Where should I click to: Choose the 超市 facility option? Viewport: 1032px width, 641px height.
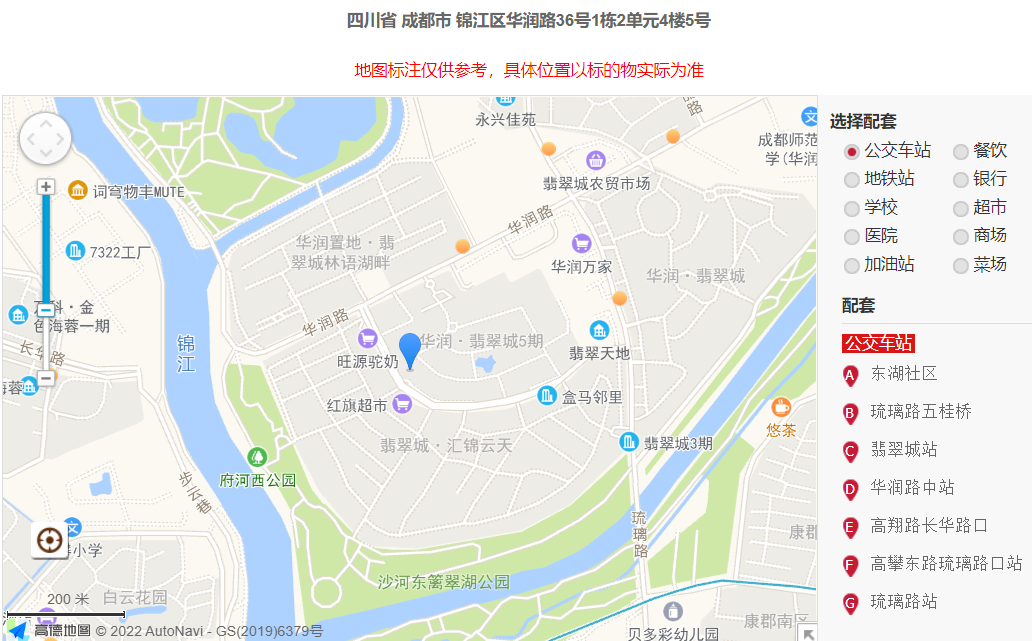click(961, 208)
